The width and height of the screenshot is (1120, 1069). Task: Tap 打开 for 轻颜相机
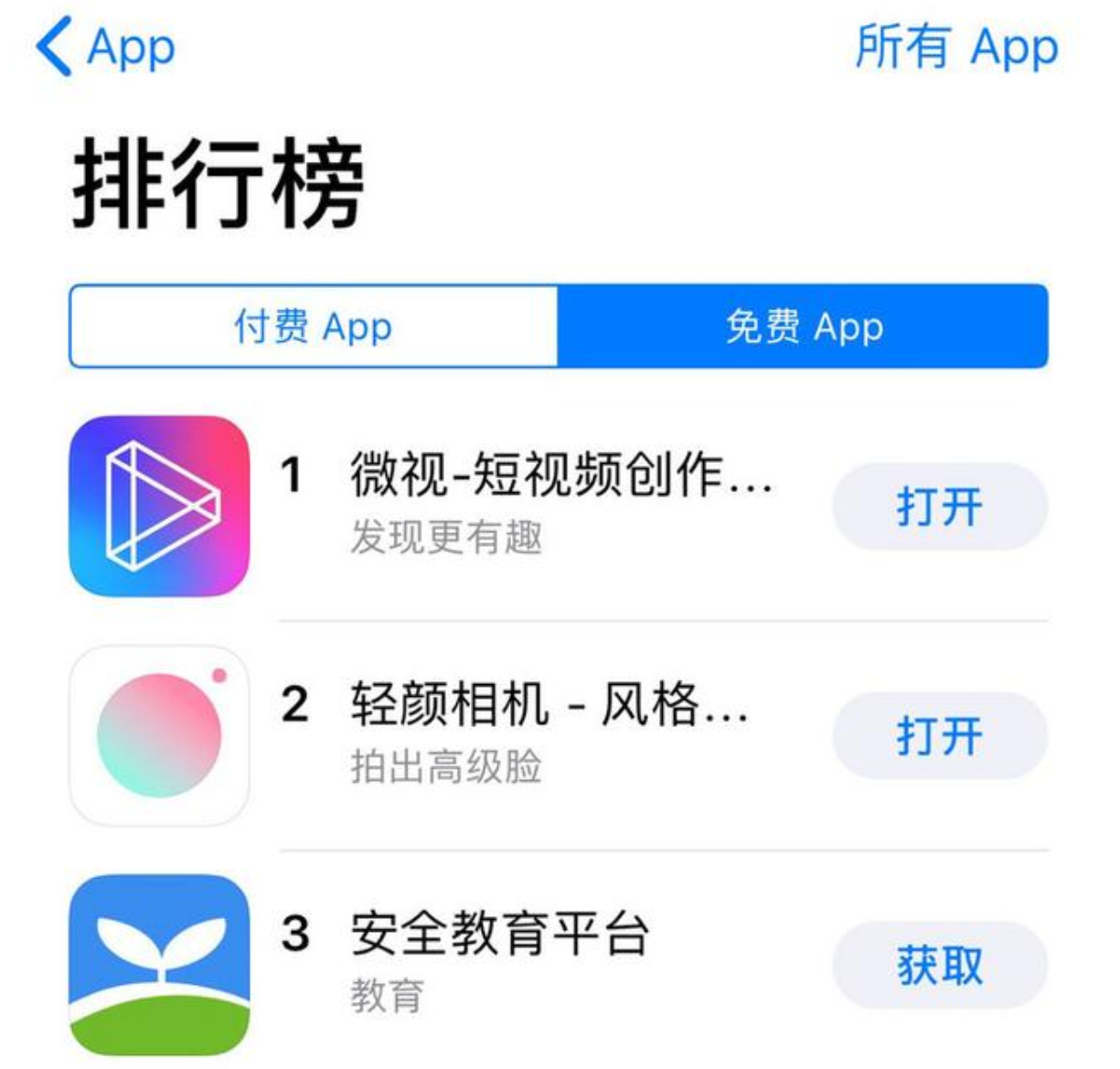pos(939,736)
